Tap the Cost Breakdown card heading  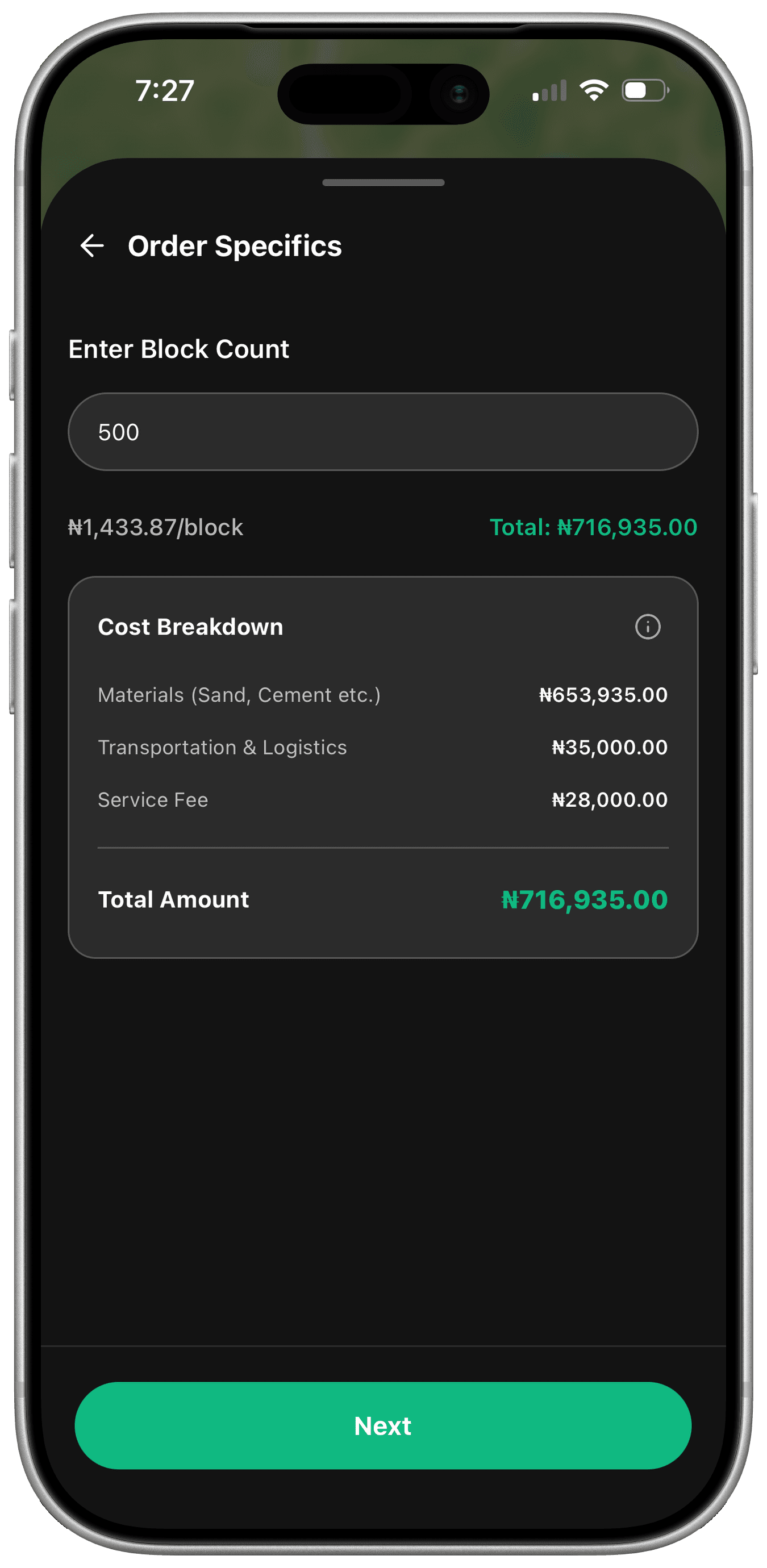click(x=190, y=627)
